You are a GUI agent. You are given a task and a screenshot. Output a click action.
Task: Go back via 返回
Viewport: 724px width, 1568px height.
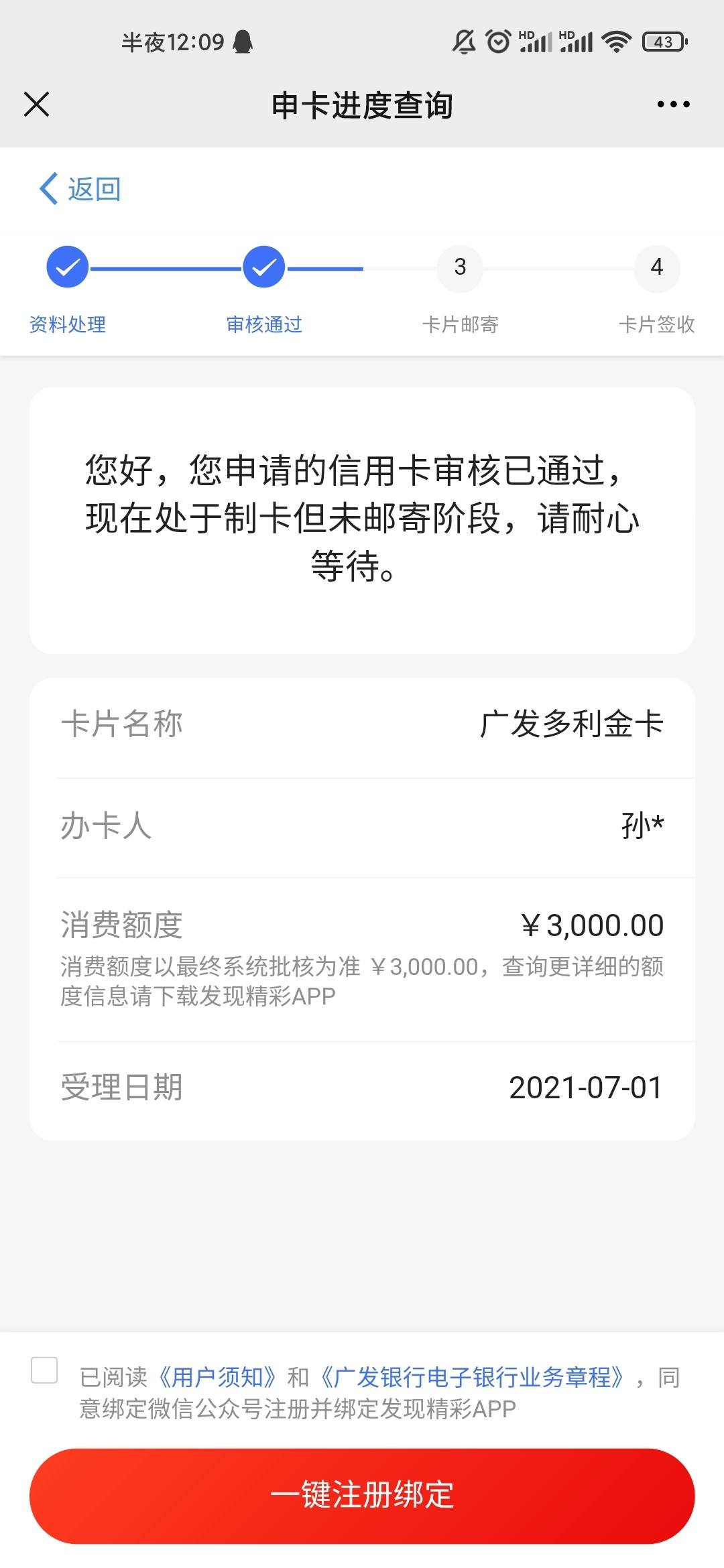[x=80, y=189]
